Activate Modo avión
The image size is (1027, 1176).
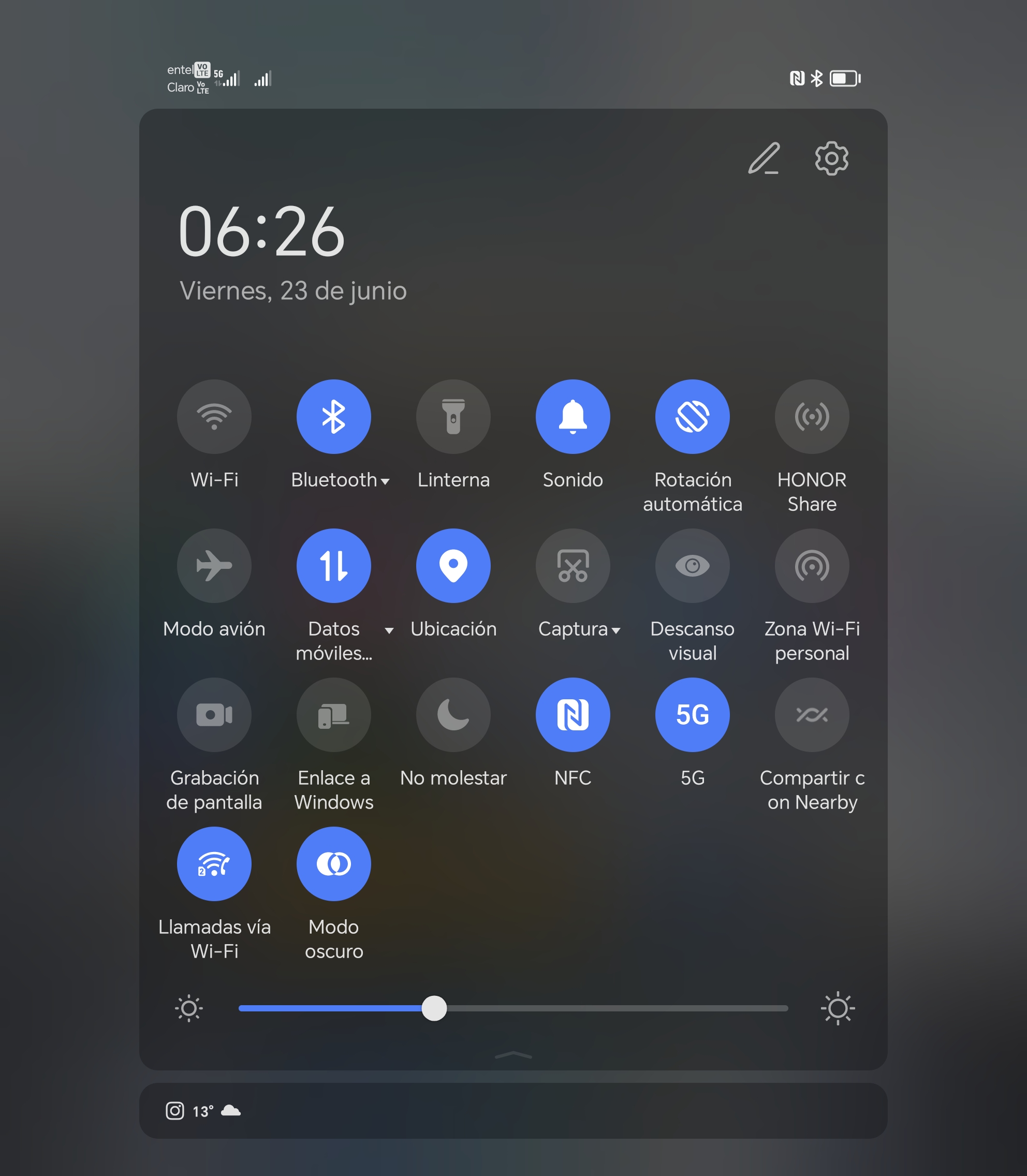click(214, 566)
